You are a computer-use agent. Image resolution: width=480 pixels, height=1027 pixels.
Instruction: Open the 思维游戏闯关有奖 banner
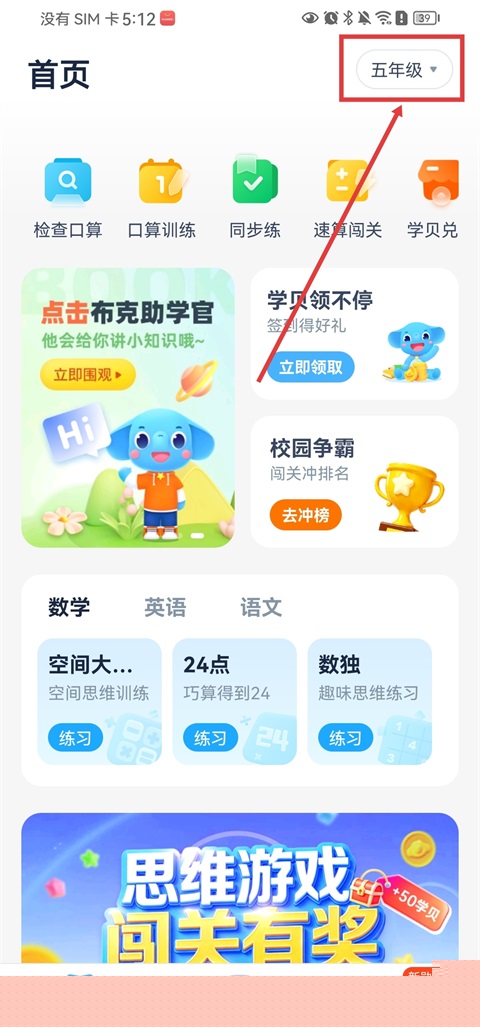(240, 888)
